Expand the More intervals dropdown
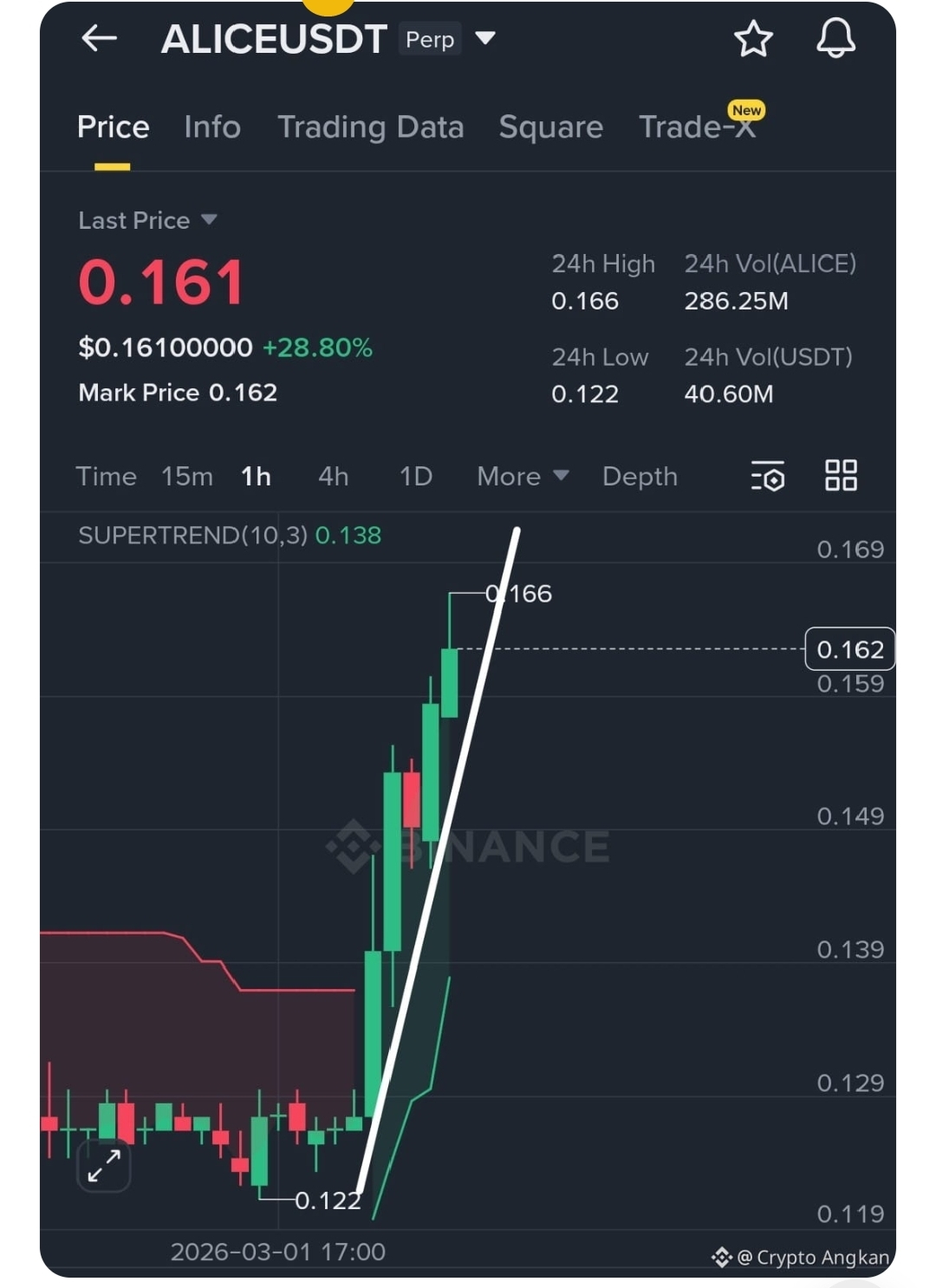 coord(522,476)
